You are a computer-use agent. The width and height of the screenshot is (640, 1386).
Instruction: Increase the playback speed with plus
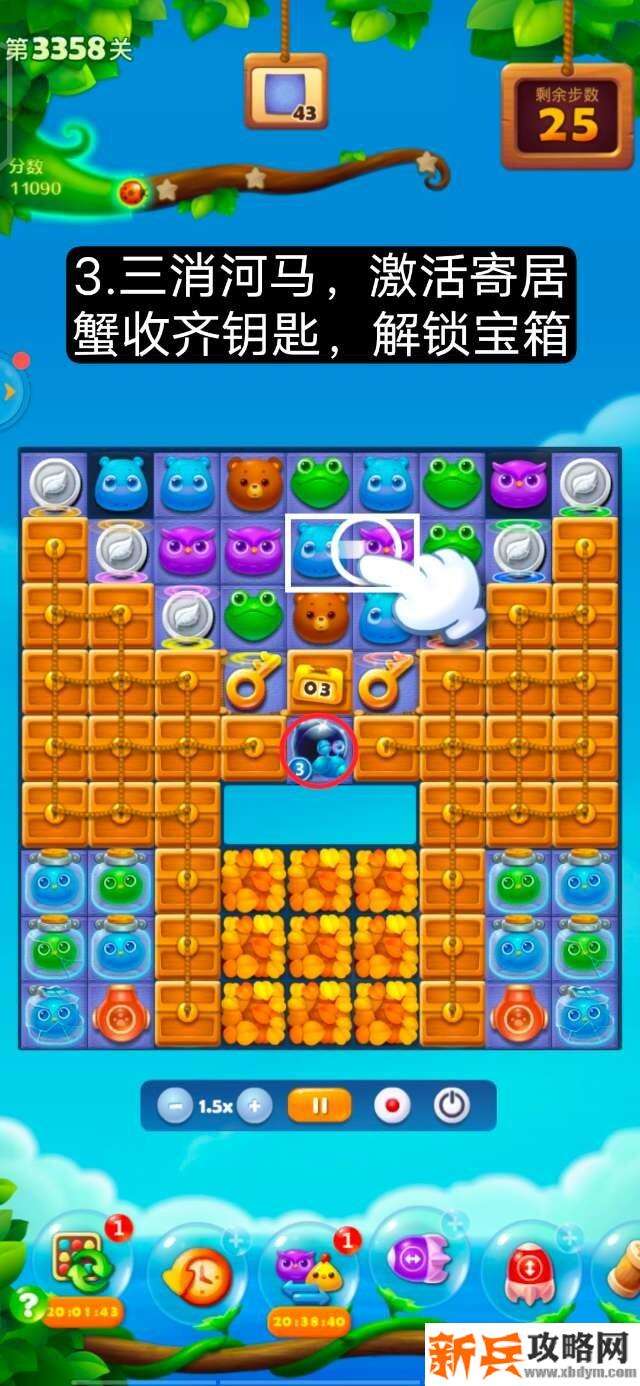tap(255, 1106)
